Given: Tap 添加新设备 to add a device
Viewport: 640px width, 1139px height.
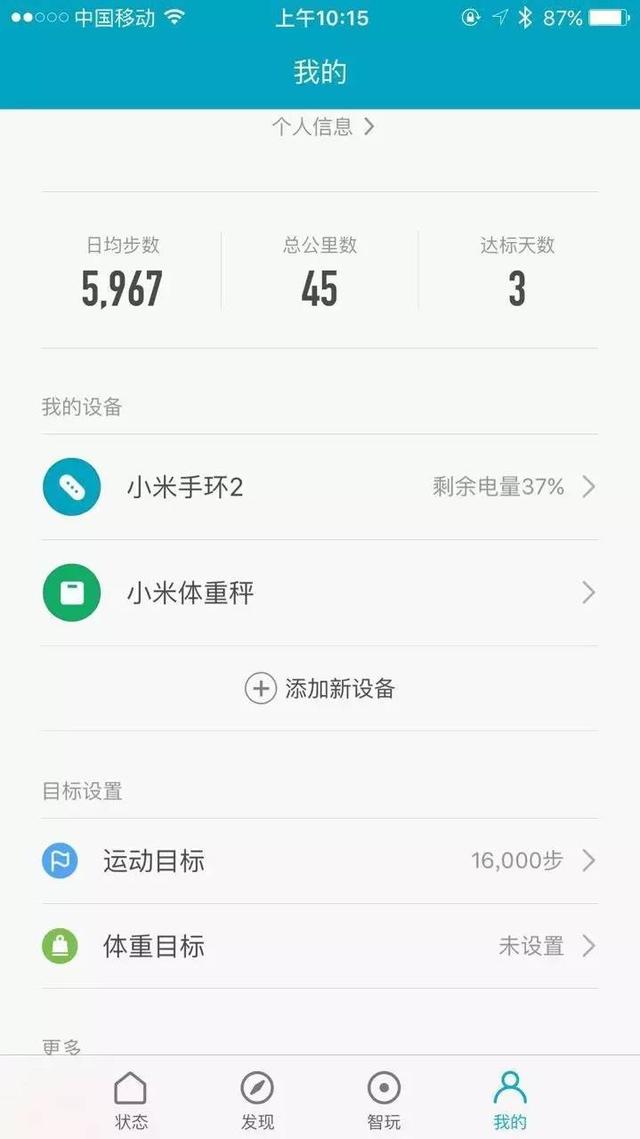Looking at the screenshot, I should point(320,688).
